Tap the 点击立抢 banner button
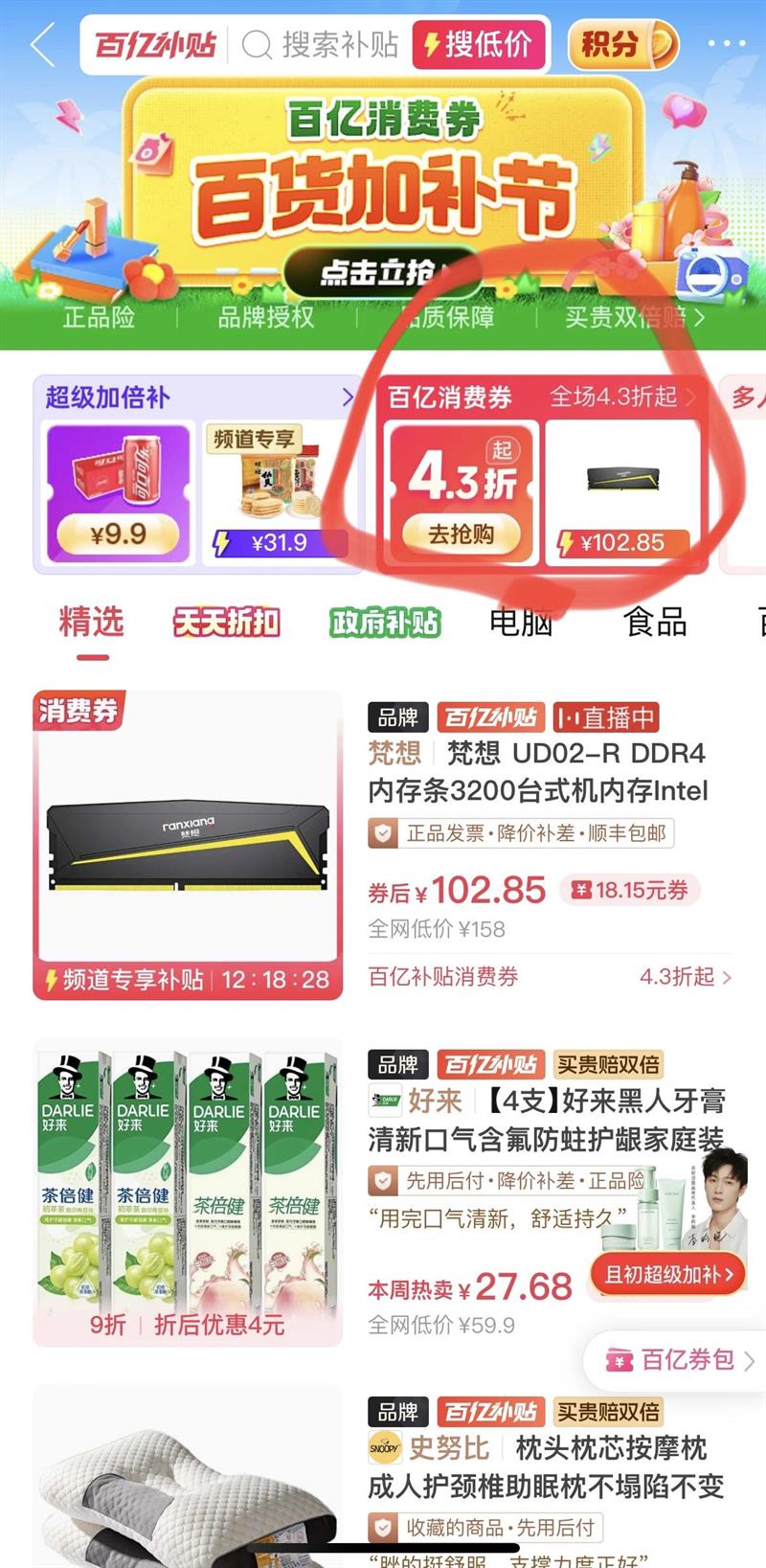Screen dimensions: 766x1568 coord(382,271)
